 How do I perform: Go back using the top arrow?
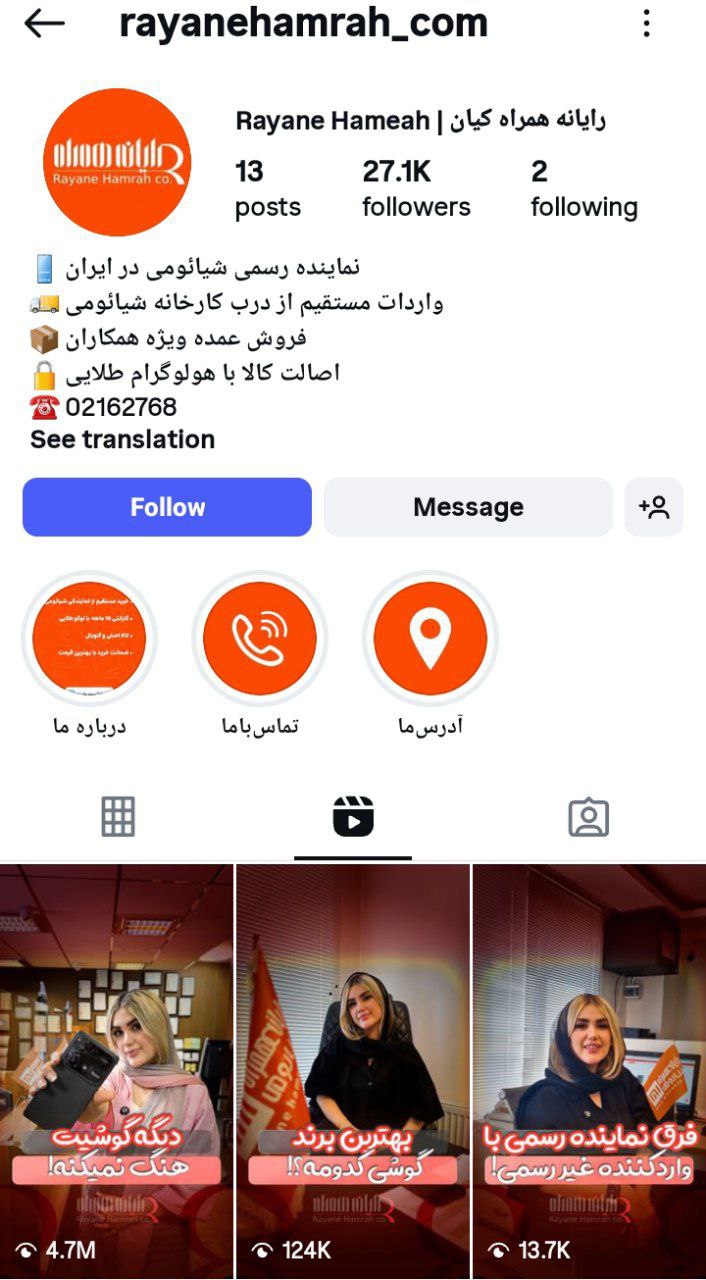point(44,24)
